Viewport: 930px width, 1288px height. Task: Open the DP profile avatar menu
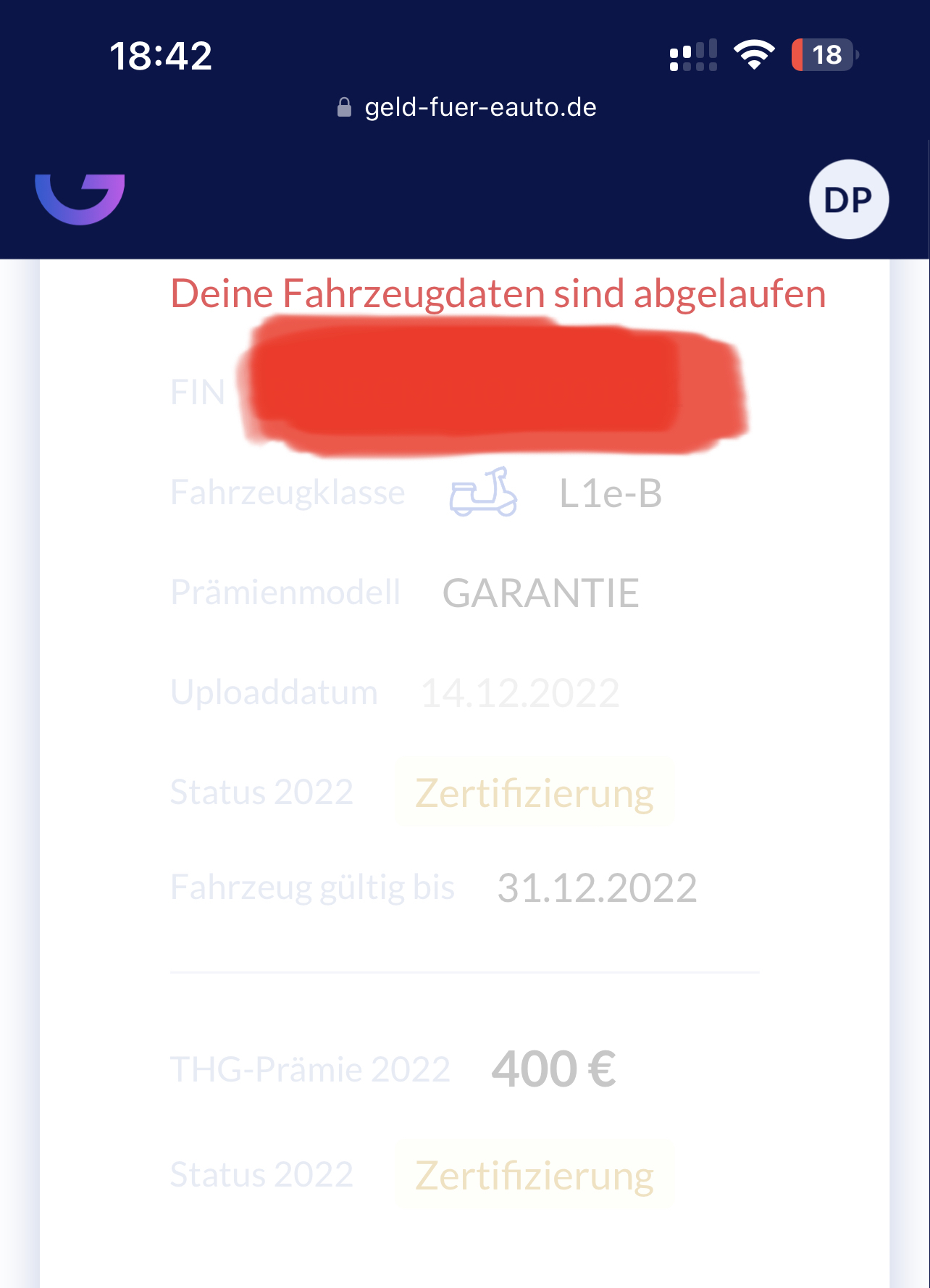point(848,199)
